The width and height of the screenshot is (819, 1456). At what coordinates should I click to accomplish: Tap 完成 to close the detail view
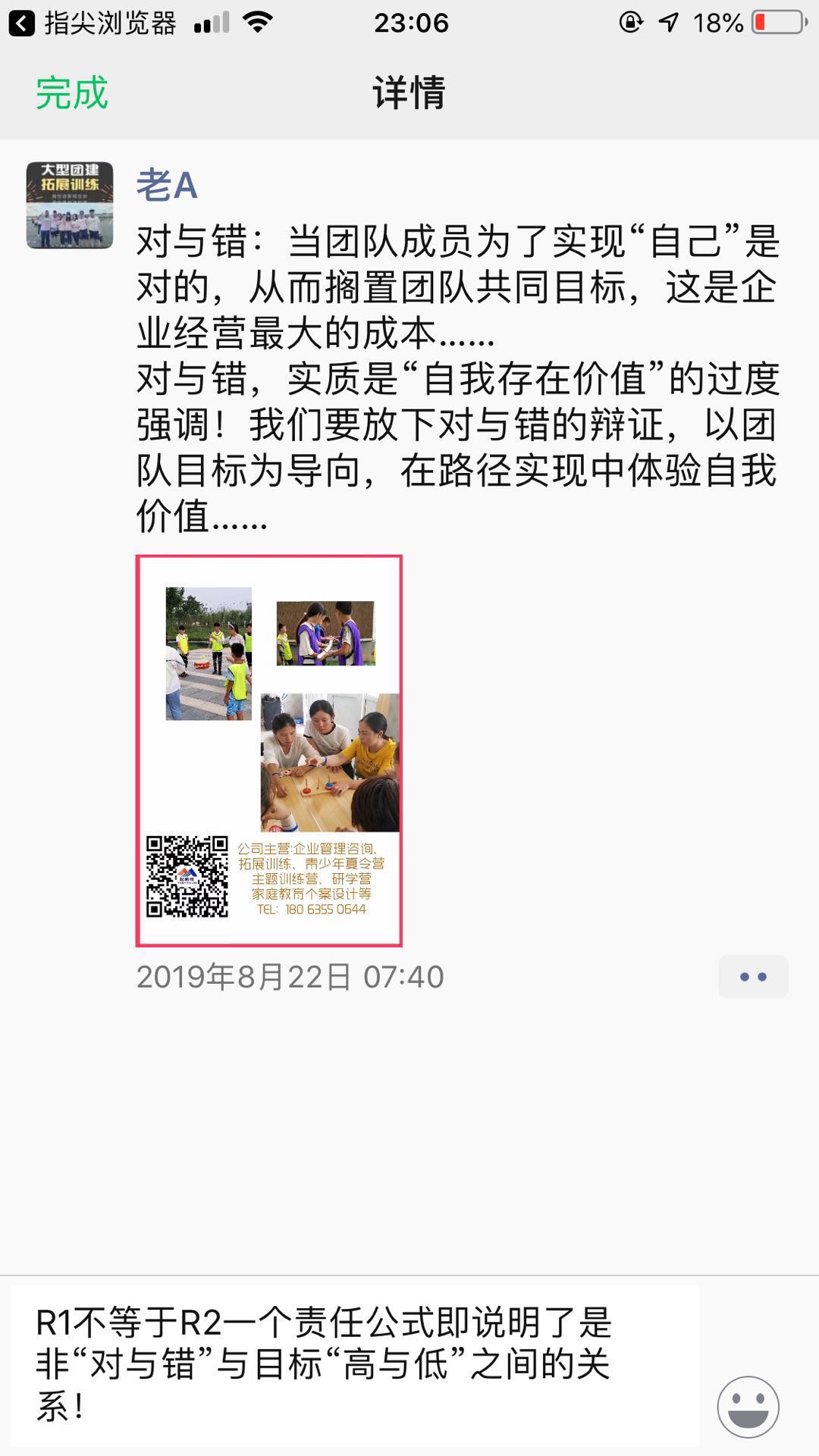coord(72,93)
